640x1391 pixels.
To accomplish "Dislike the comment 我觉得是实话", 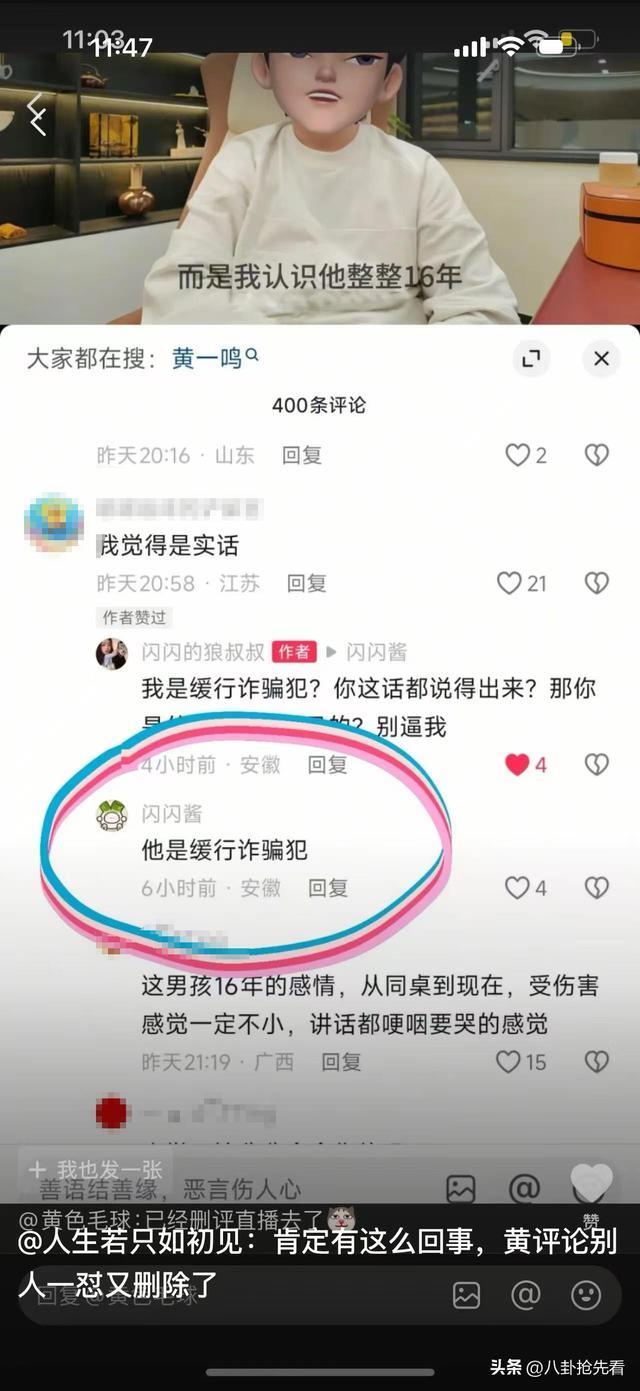I will pyautogui.click(x=597, y=583).
